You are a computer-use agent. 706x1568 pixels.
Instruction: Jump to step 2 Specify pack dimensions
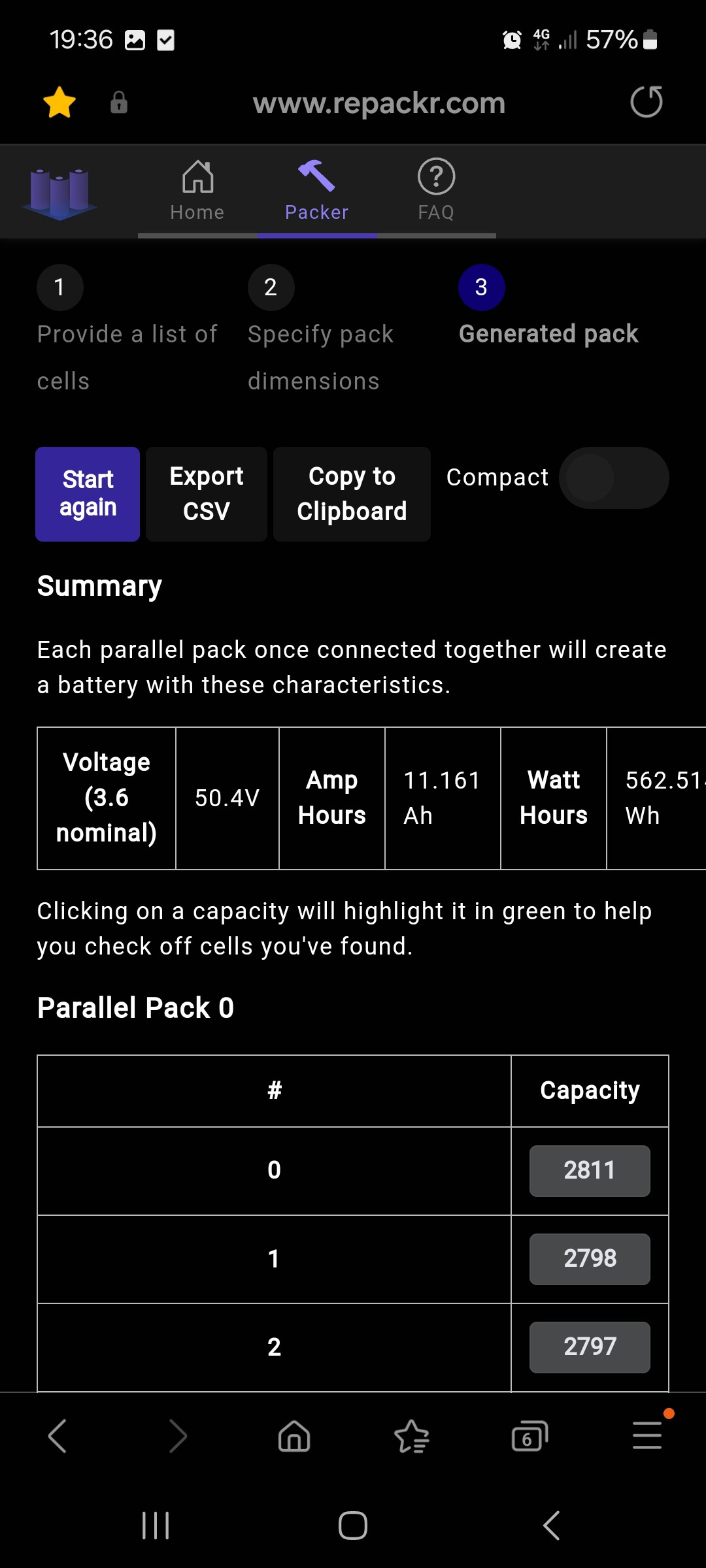[322, 329]
